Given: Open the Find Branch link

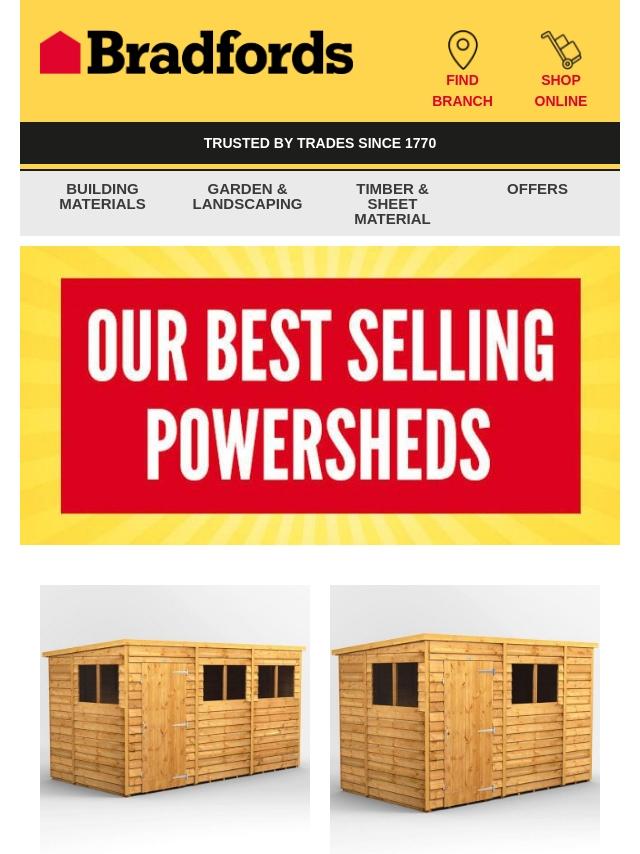Looking at the screenshot, I should point(462,70).
